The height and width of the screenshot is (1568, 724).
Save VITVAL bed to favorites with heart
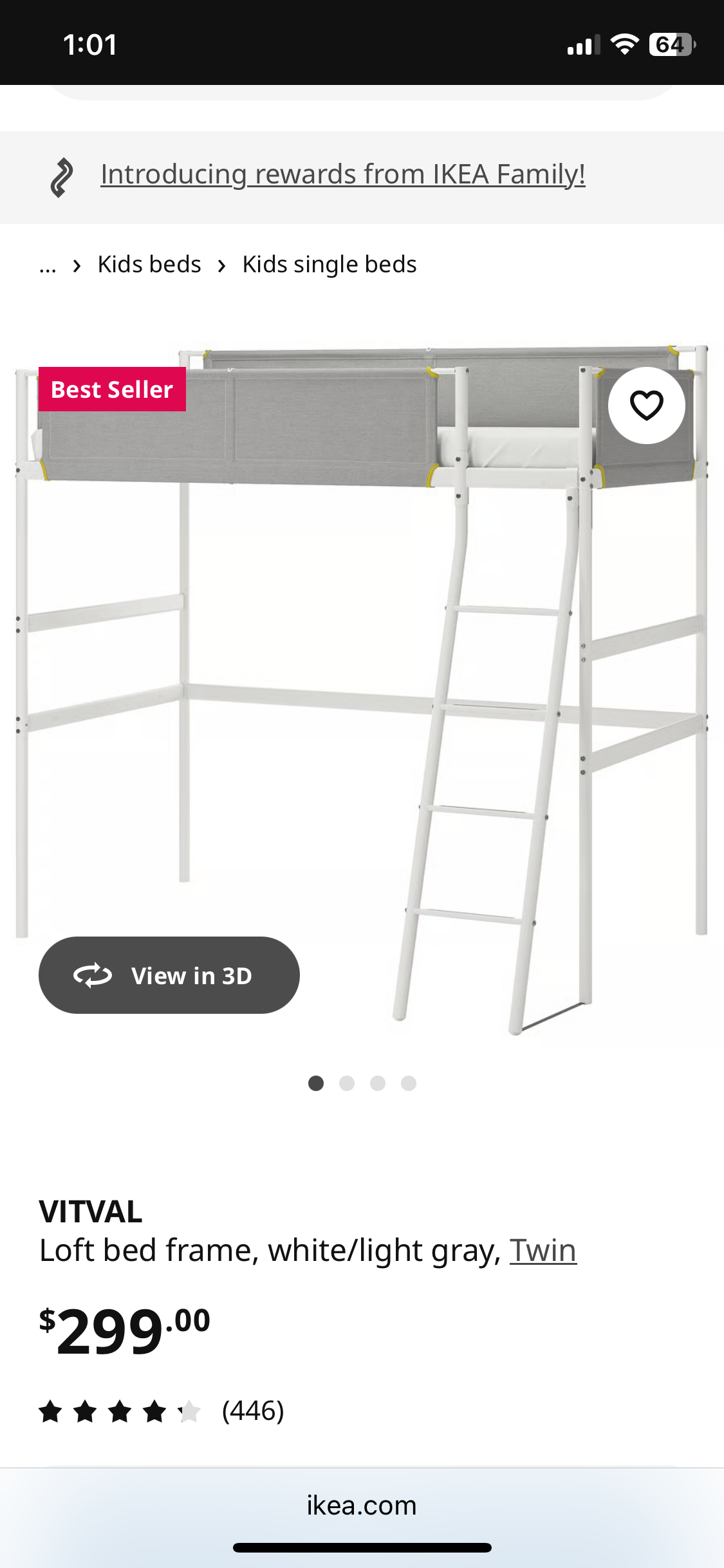tap(646, 406)
